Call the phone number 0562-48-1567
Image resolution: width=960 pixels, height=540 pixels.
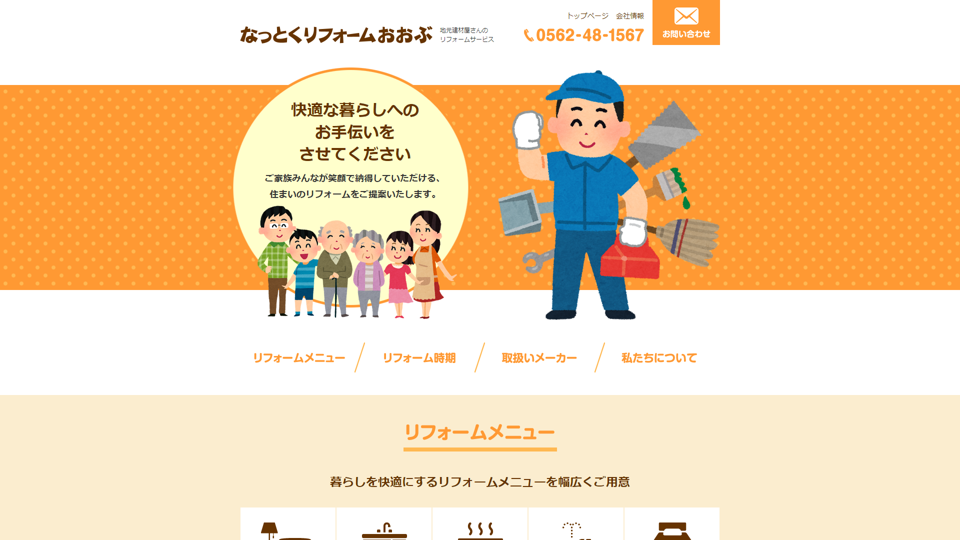click(x=584, y=36)
